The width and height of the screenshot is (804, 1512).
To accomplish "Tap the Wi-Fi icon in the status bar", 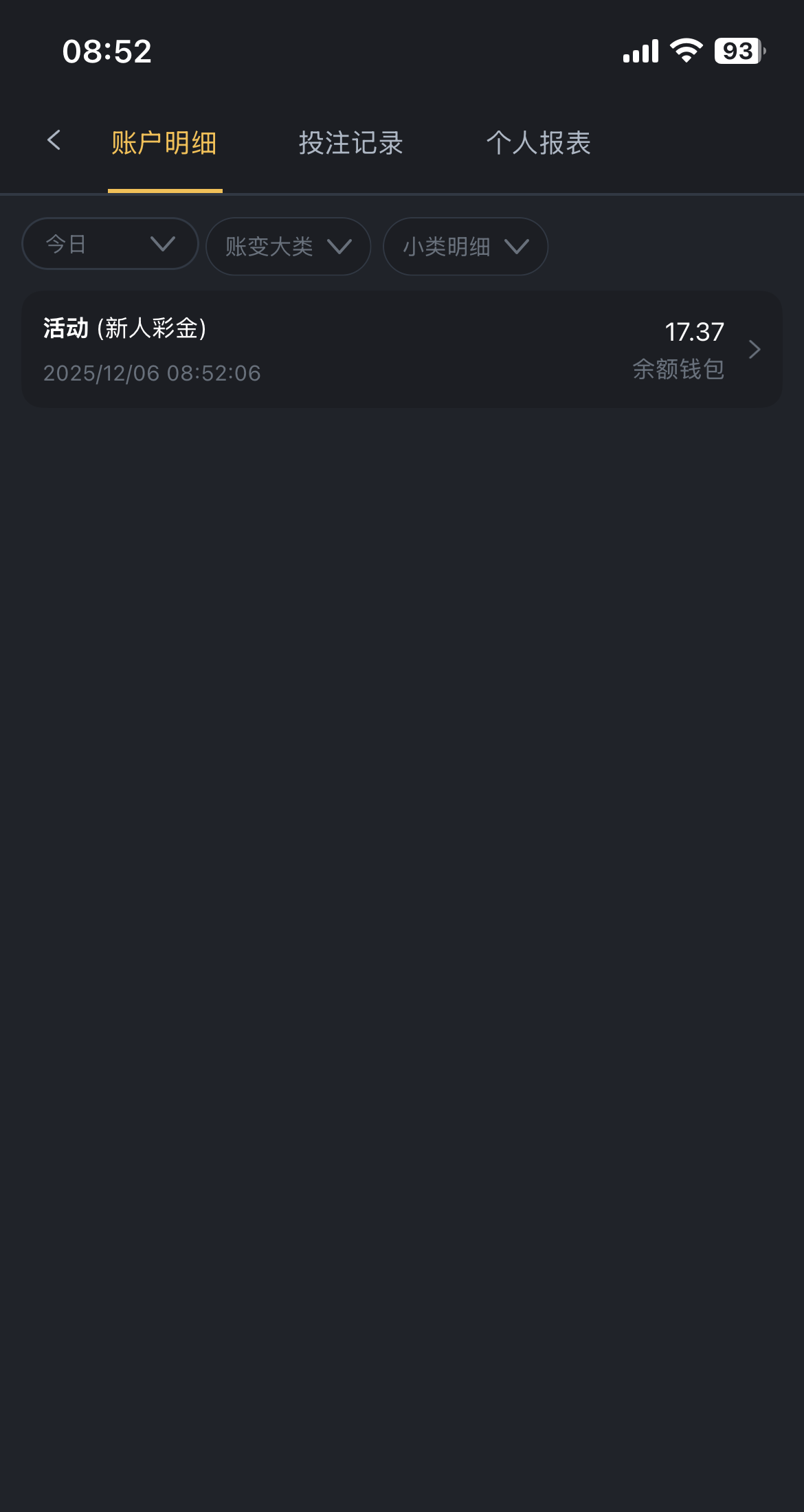I will 685,50.
